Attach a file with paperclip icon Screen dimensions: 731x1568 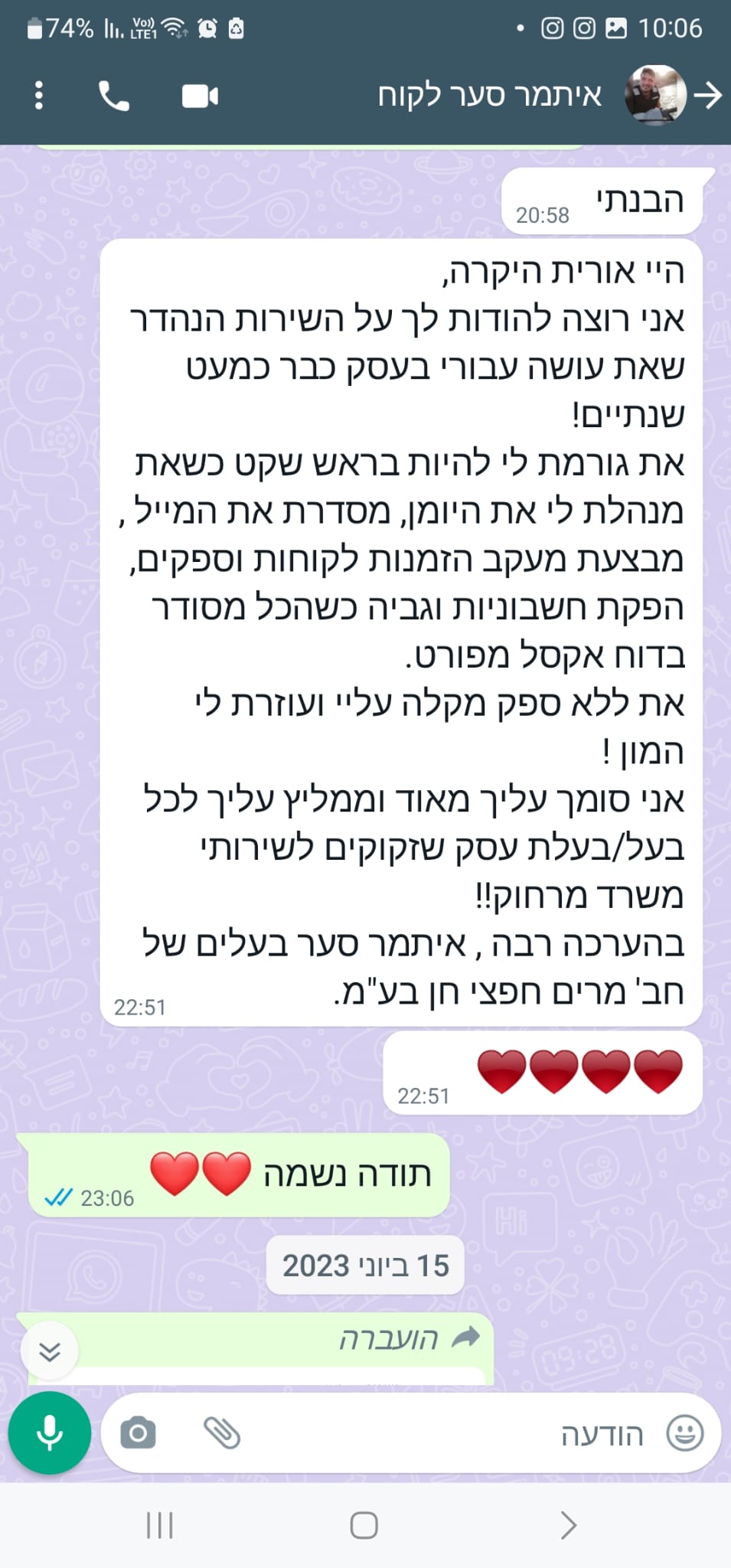click(x=222, y=1432)
